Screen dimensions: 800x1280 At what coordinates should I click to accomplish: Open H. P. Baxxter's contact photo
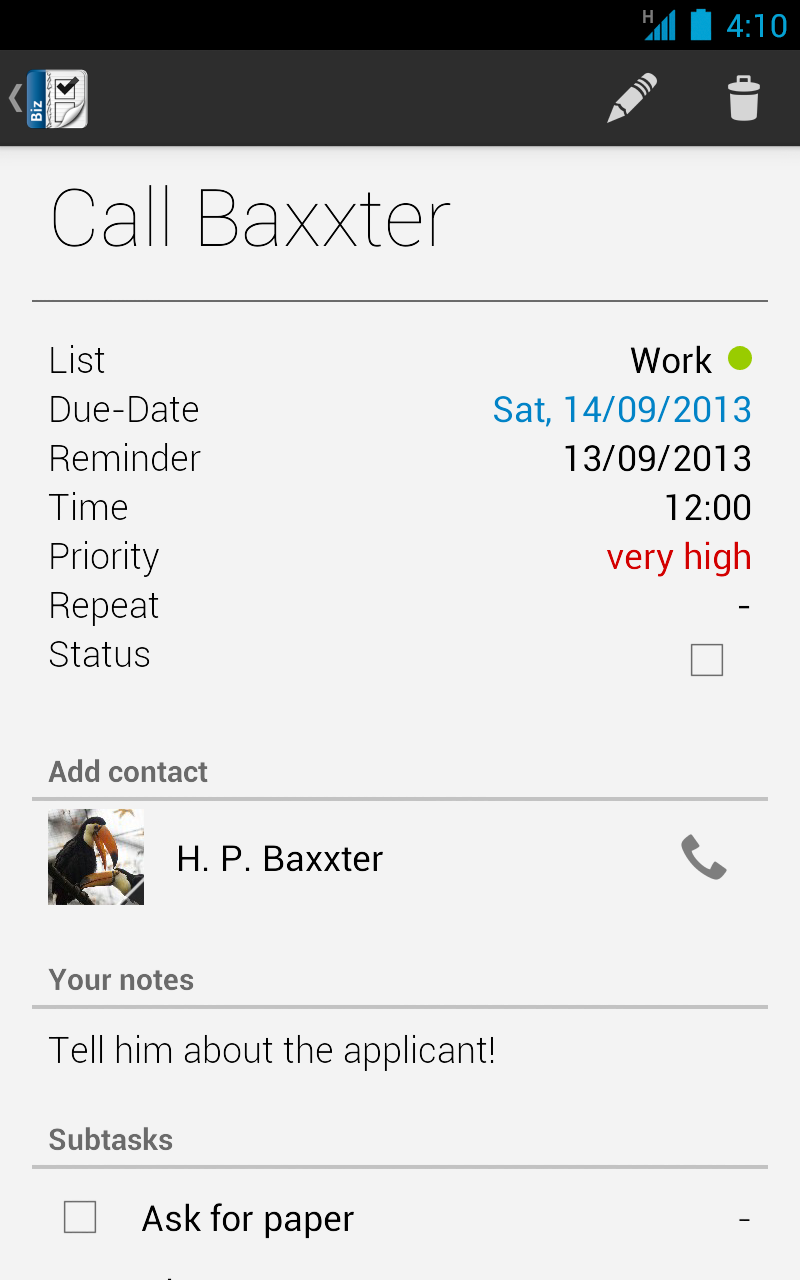click(x=96, y=857)
